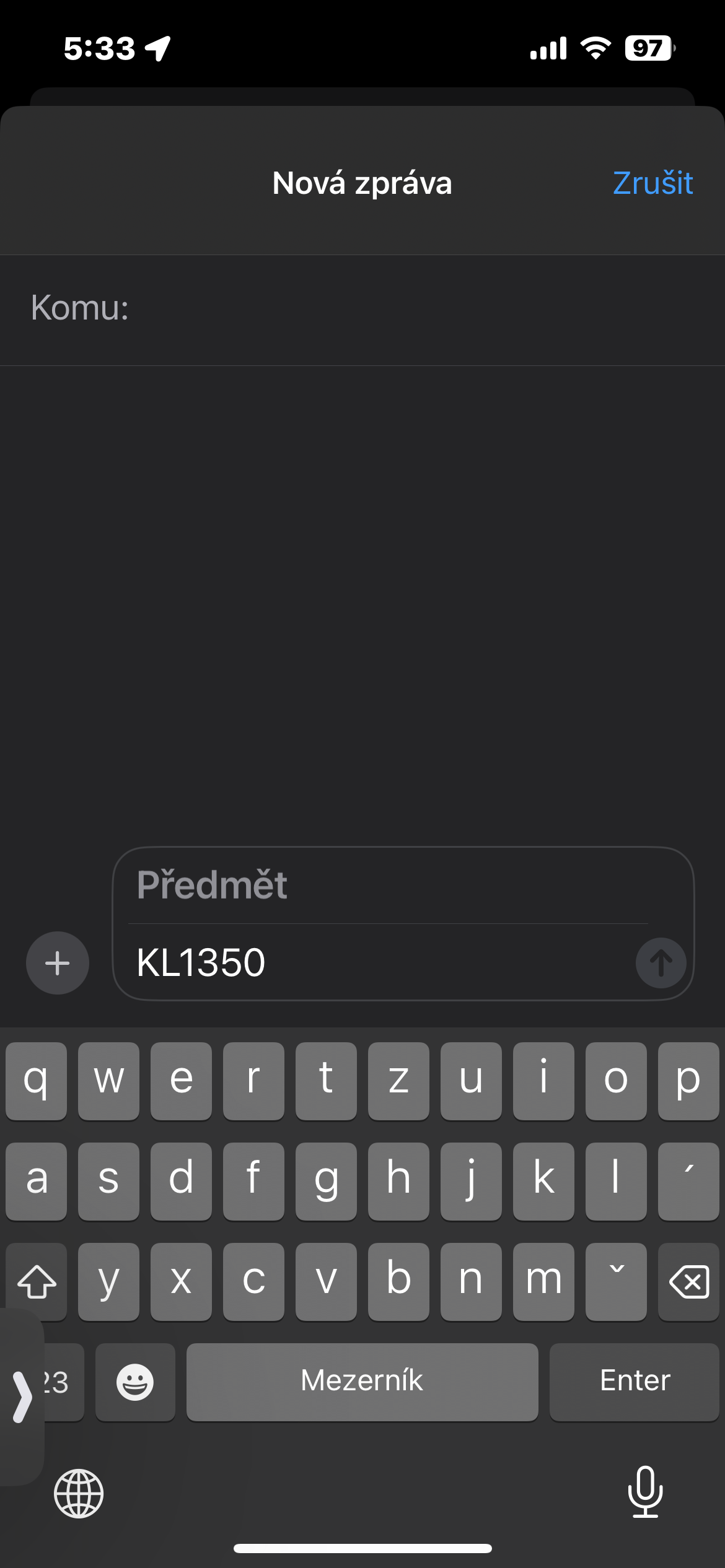The height and width of the screenshot is (1568, 725).
Task: Open the plus attachments menu
Action: pos(58,963)
